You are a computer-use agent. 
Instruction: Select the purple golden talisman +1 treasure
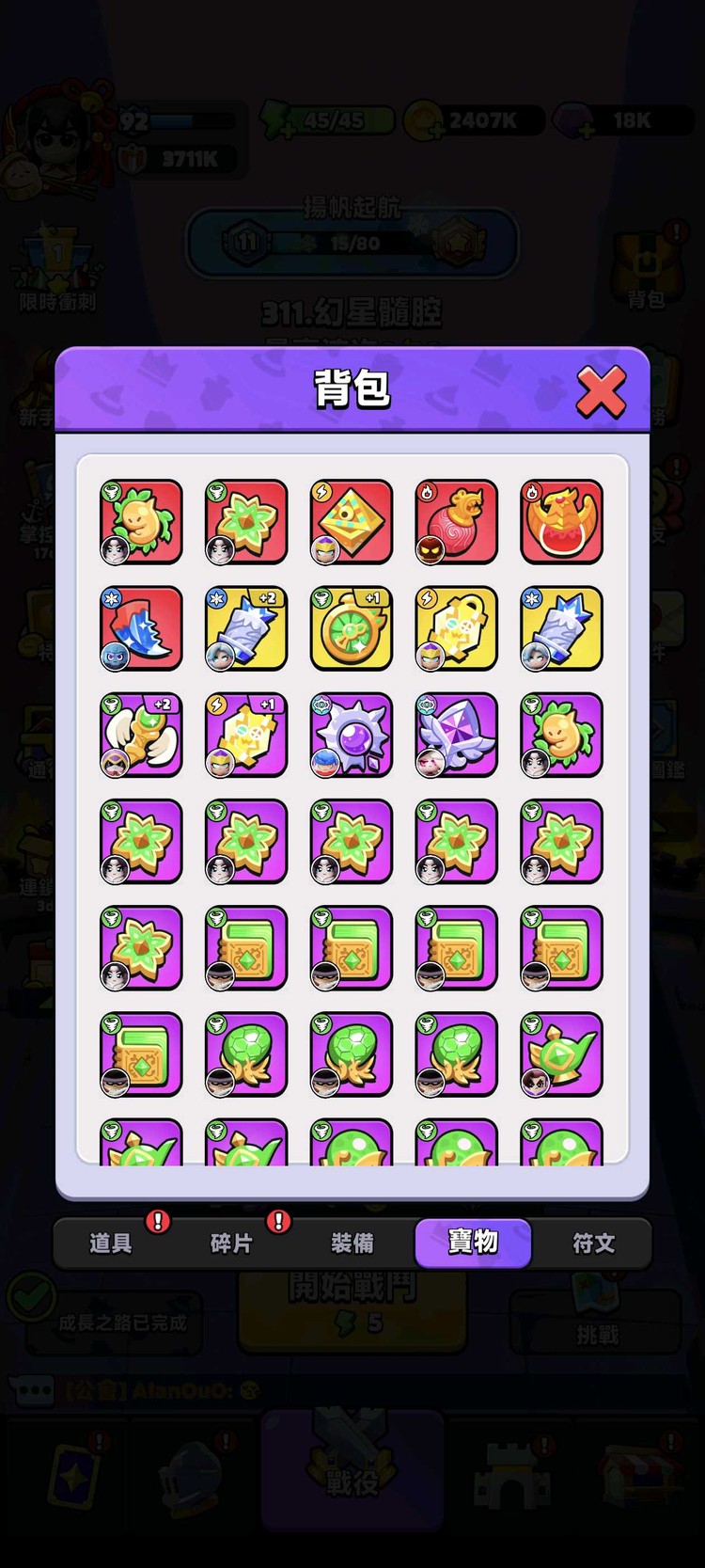pyautogui.click(x=246, y=735)
